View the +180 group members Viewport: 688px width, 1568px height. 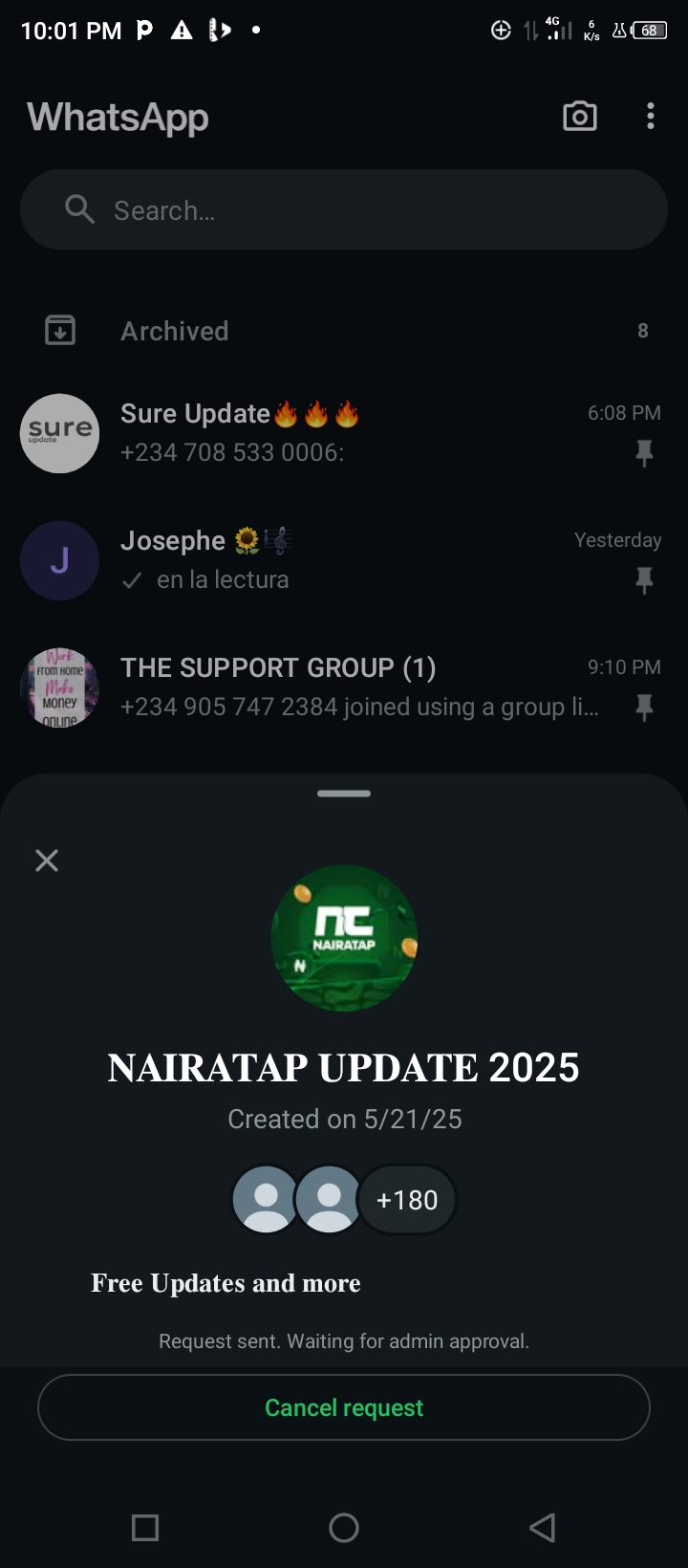[407, 1200]
